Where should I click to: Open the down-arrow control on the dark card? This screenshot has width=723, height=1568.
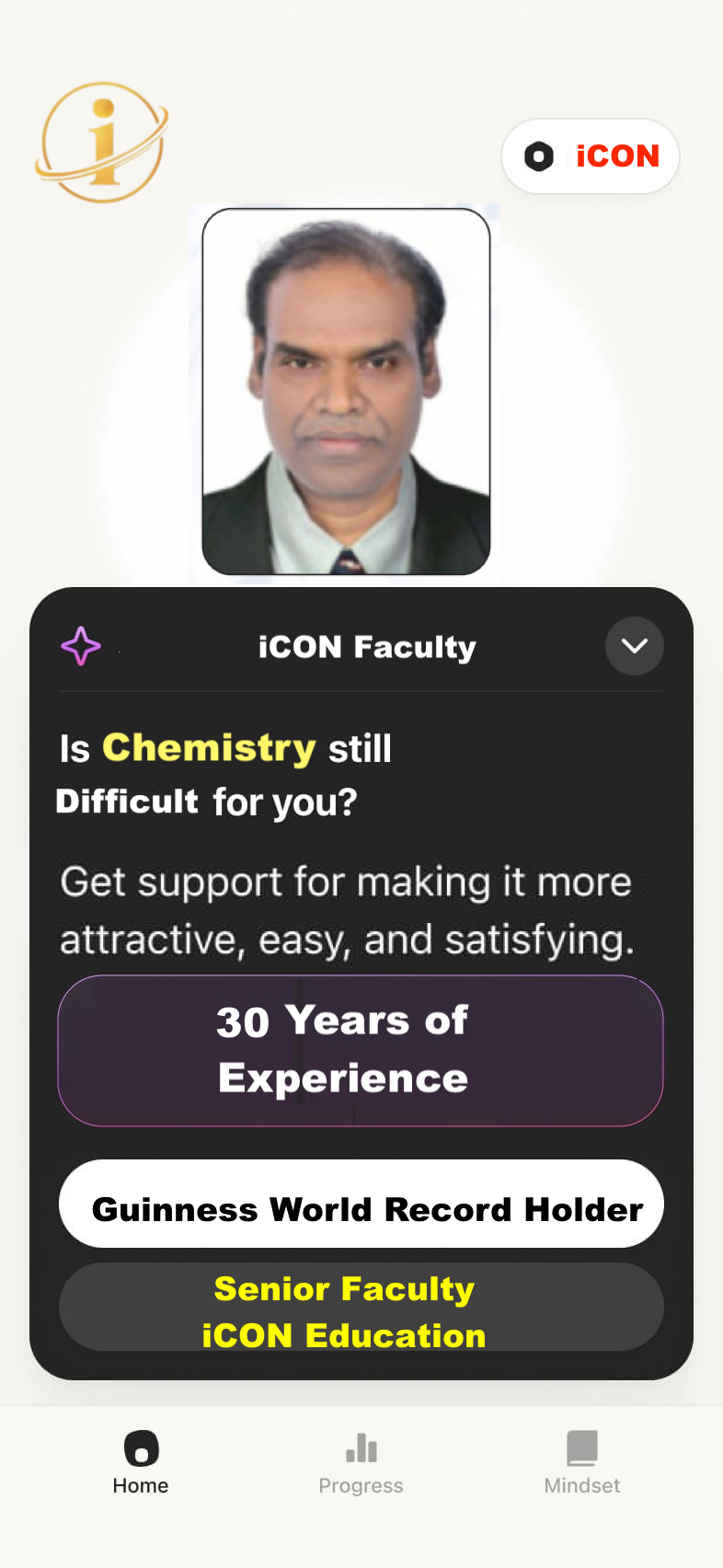[x=634, y=646]
